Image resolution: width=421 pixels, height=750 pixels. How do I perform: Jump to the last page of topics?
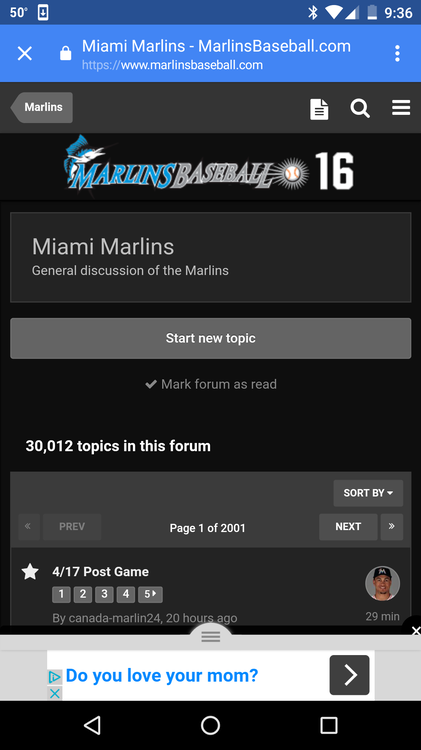(x=392, y=527)
